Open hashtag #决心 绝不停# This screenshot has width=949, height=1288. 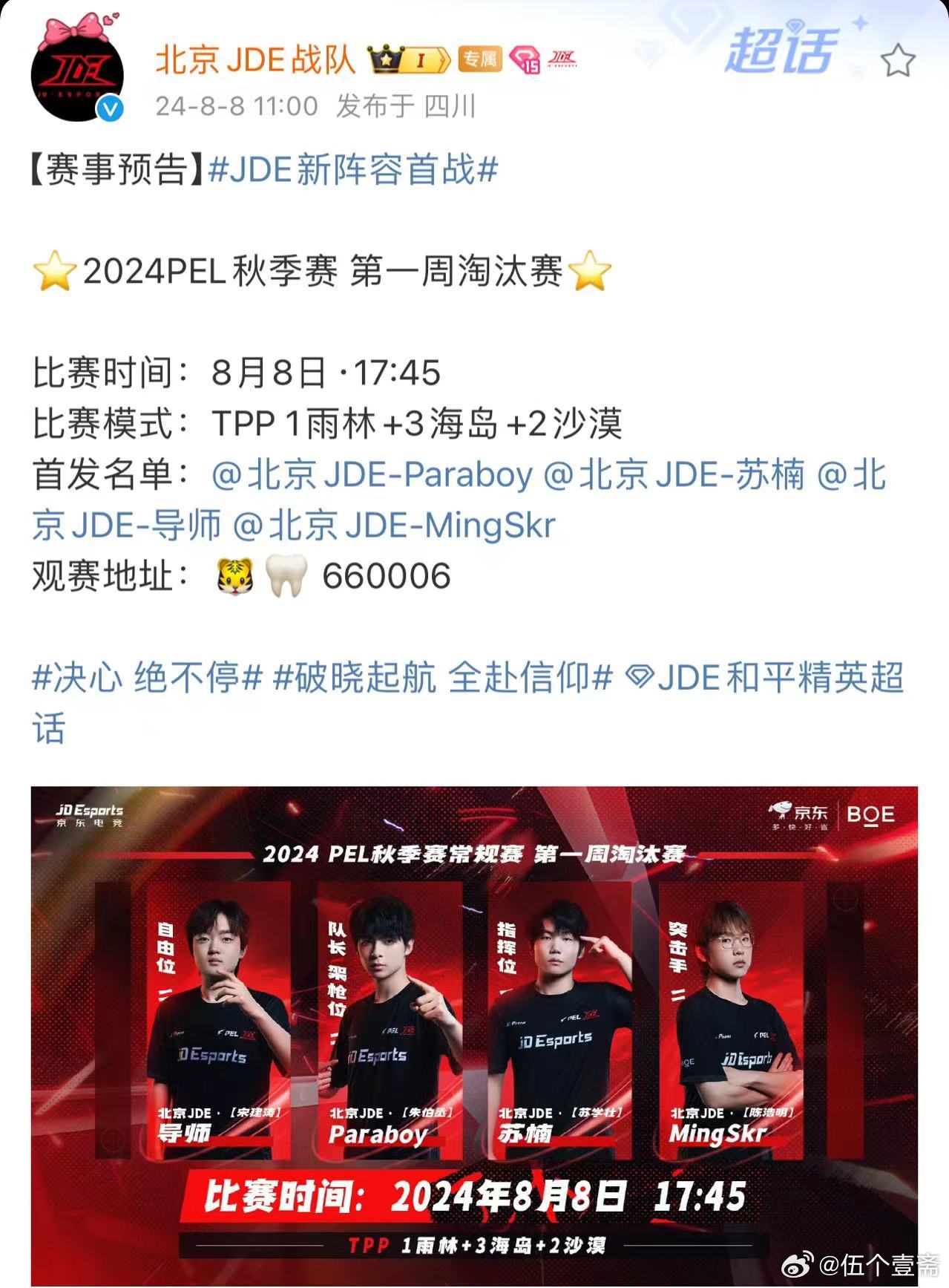[x=147, y=678]
